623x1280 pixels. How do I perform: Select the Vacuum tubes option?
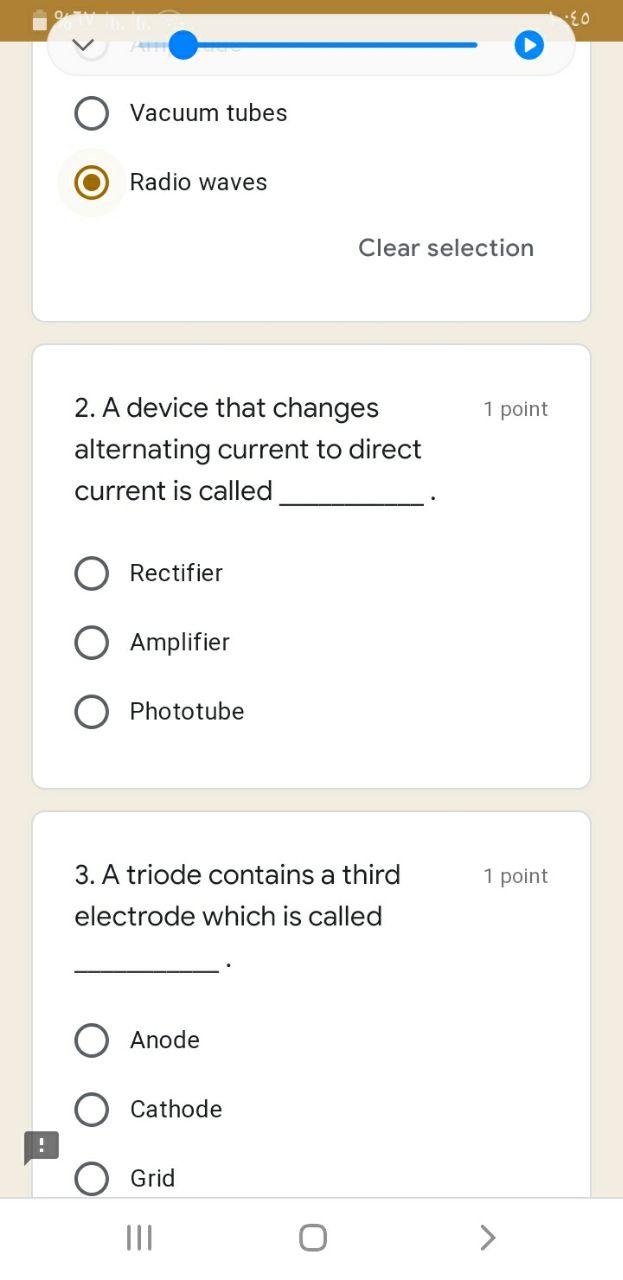point(92,113)
